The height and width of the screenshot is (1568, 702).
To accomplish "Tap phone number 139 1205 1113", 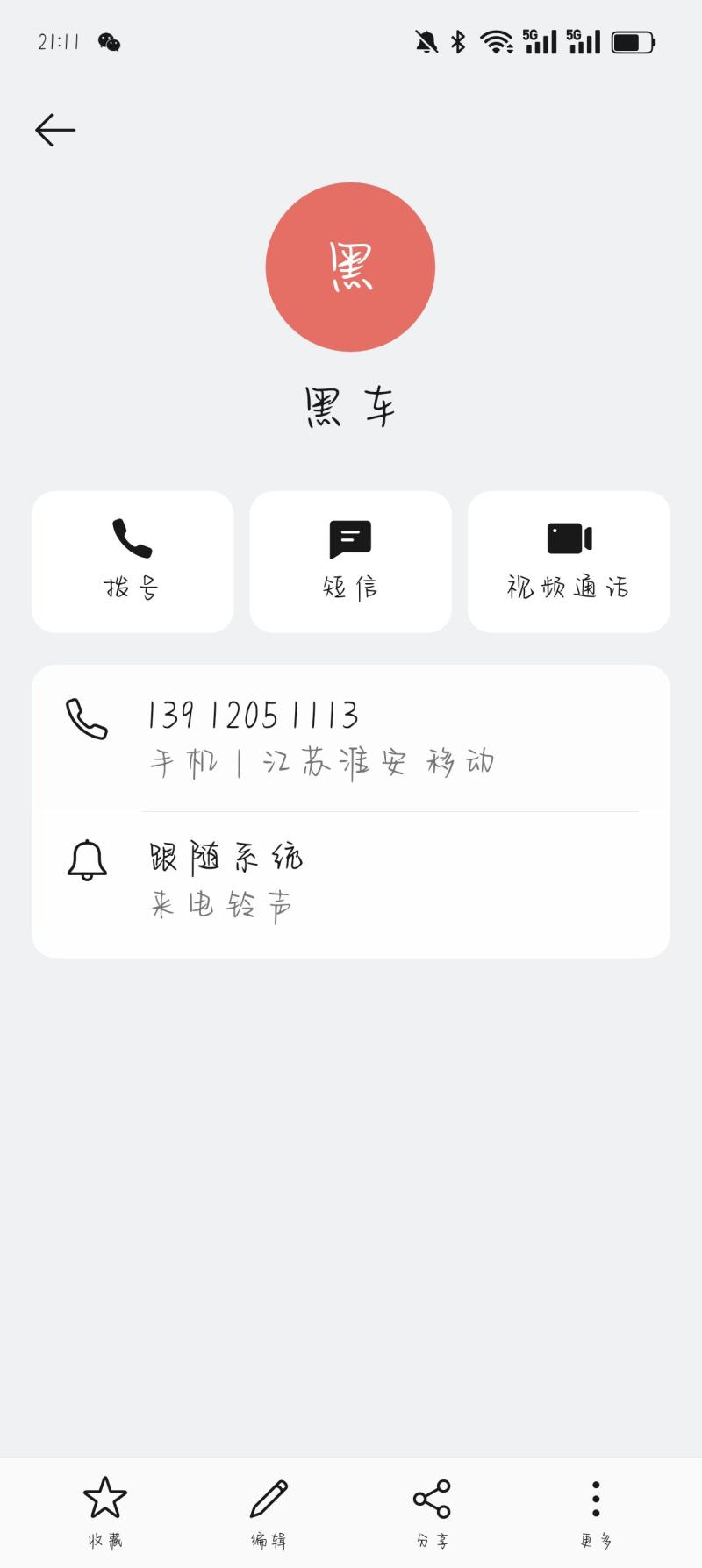I will pyautogui.click(x=253, y=716).
